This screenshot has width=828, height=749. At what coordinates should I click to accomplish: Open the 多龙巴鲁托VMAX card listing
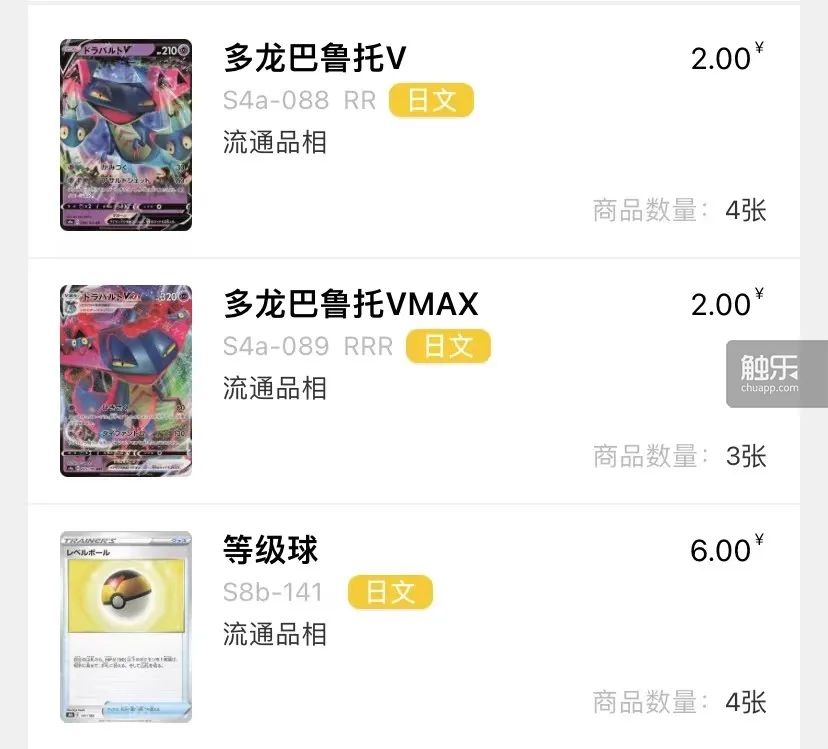tap(350, 303)
